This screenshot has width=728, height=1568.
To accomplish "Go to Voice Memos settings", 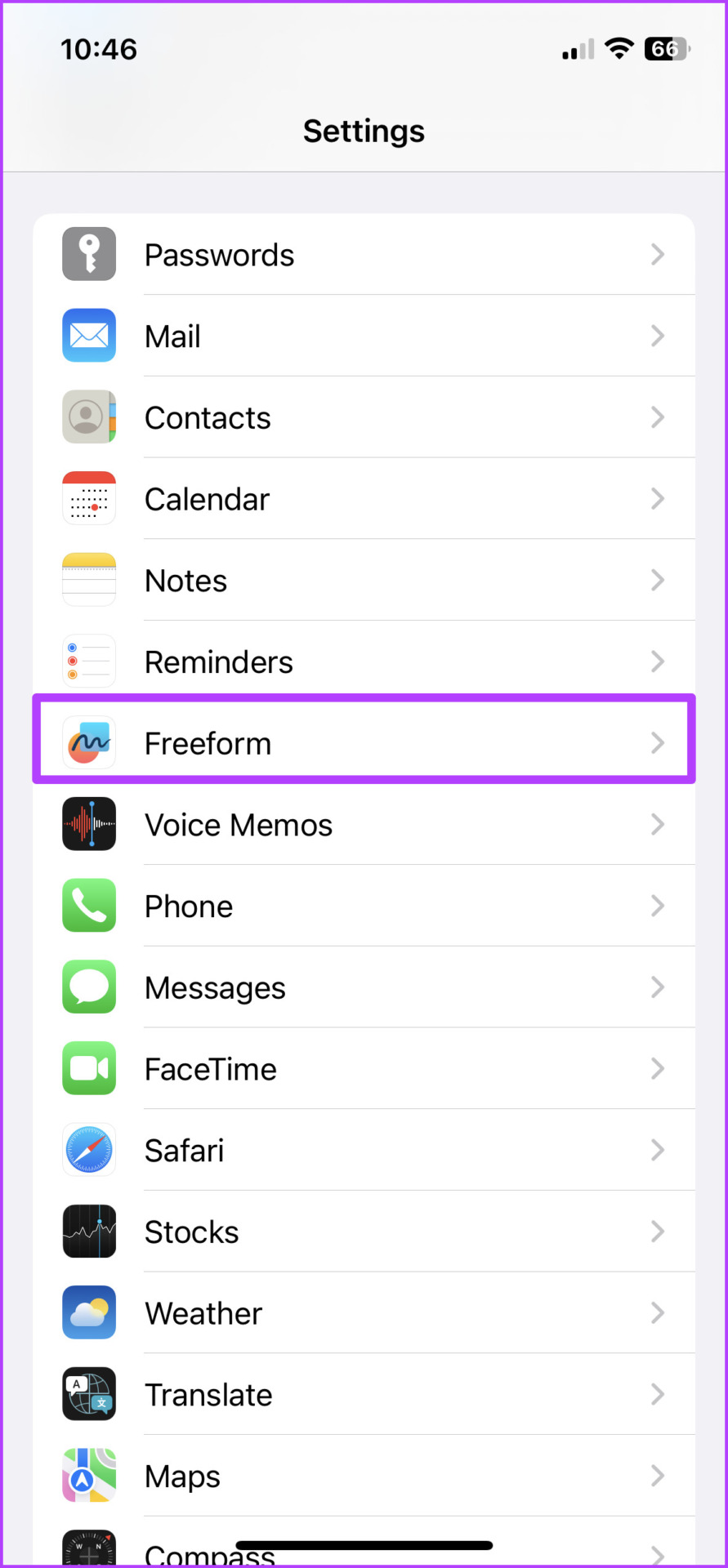I will click(x=364, y=825).
